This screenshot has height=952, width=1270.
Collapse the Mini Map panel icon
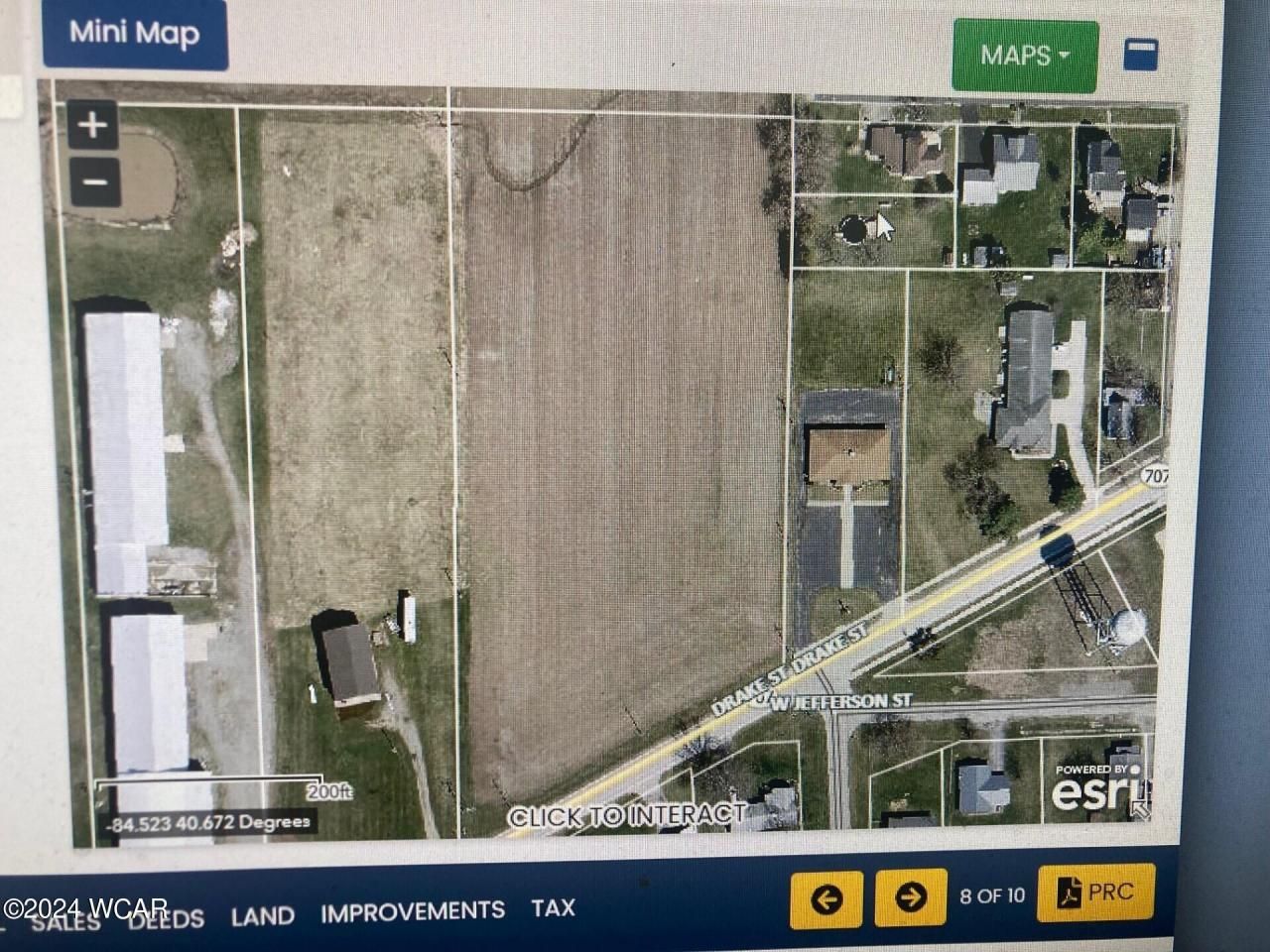coord(1140,55)
